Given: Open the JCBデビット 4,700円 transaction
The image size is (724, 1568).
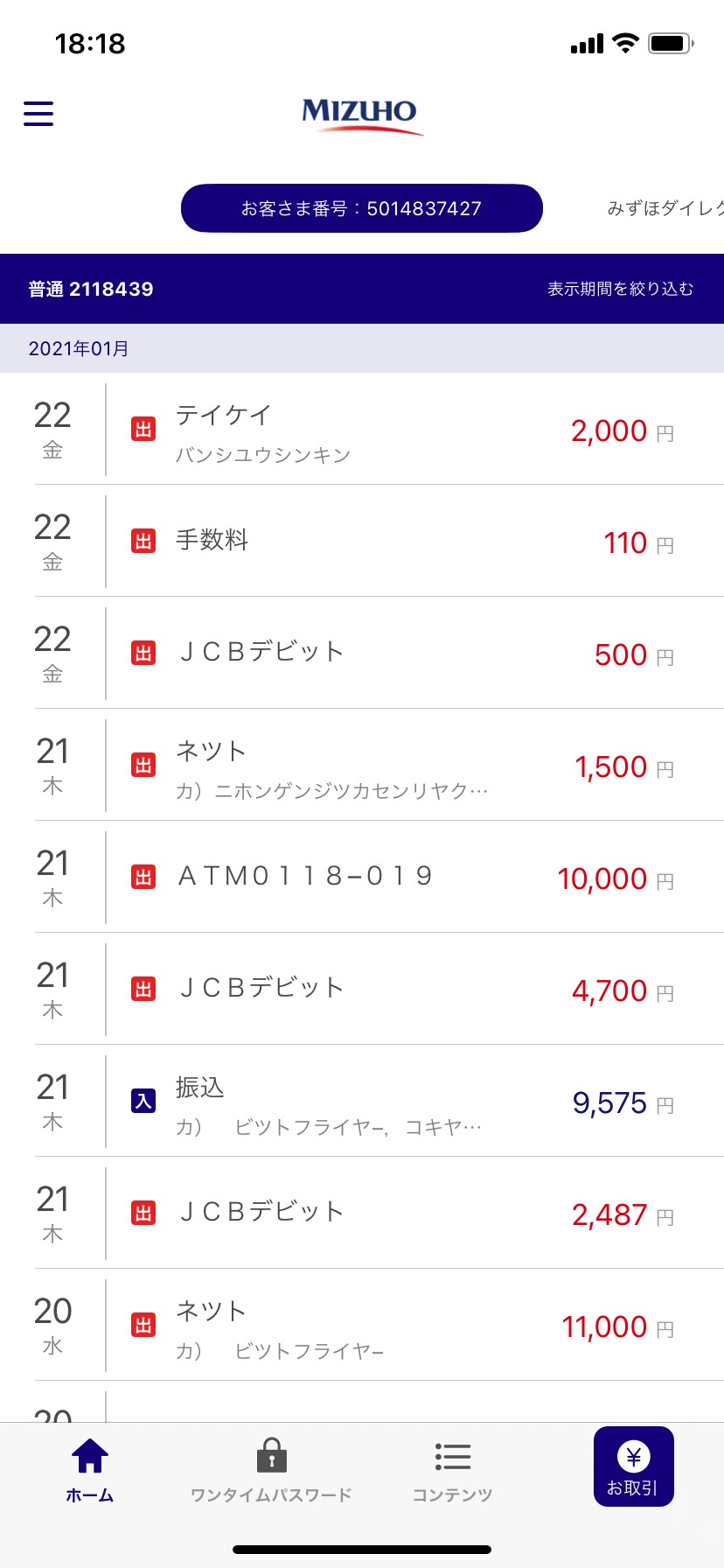Looking at the screenshot, I should click(x=362, y=989).
